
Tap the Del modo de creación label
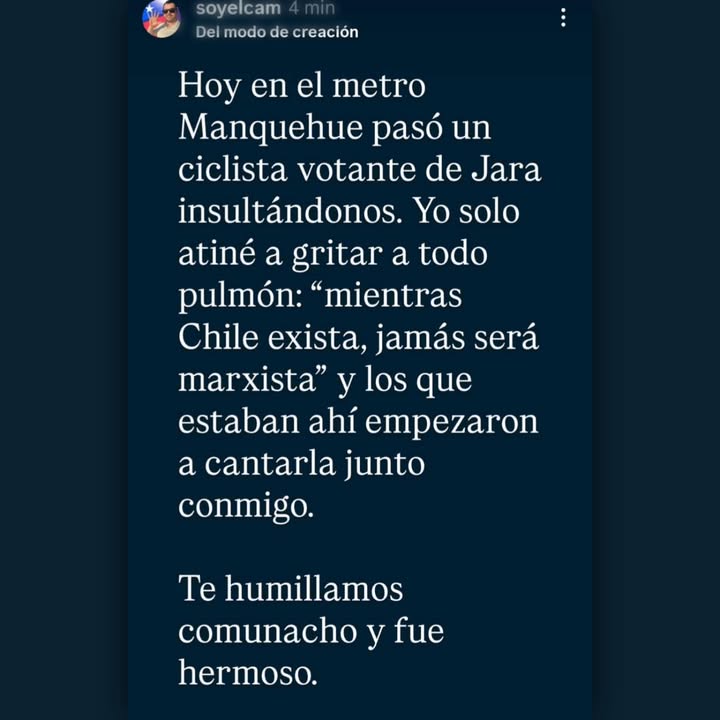click(277, 32)
